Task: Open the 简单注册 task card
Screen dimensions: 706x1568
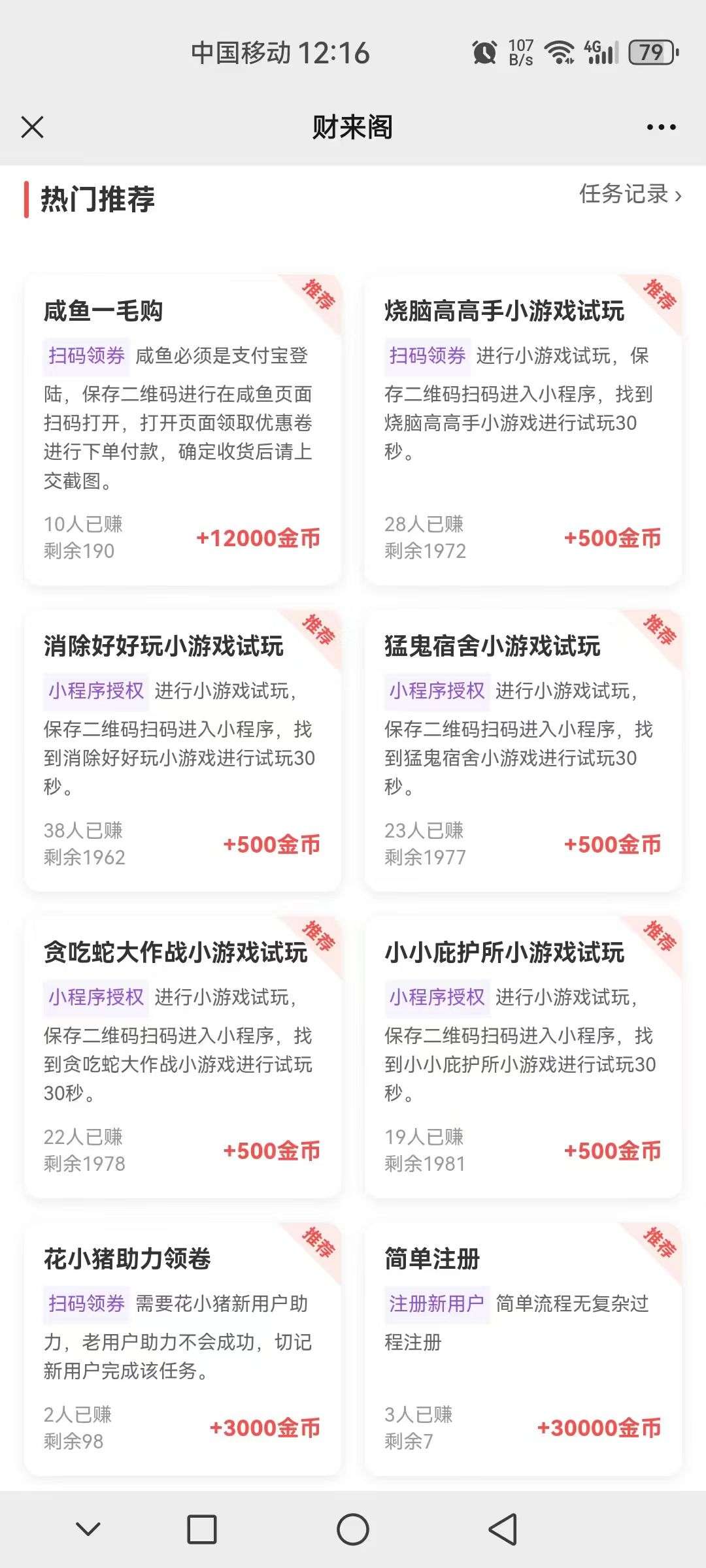Action: coord(524,1350)
